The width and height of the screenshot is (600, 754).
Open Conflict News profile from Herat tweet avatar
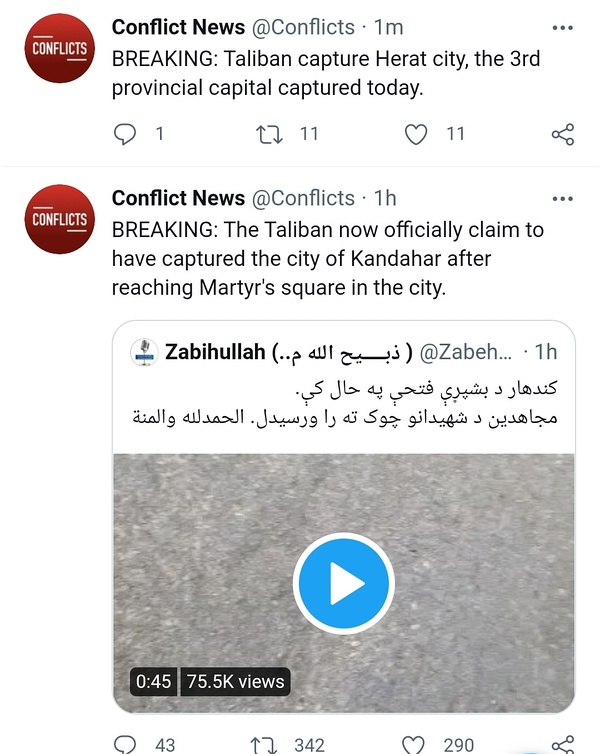click(x=59, y=47)
